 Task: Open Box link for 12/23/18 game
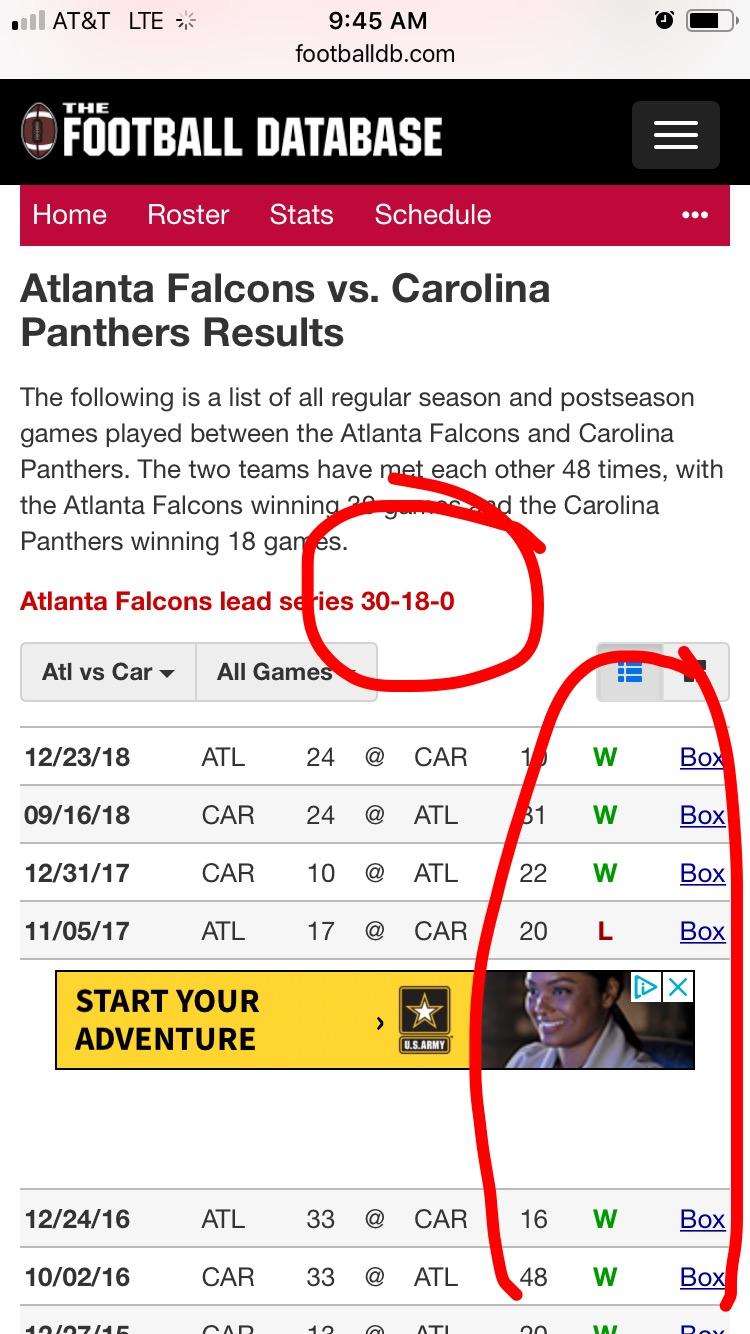click(702, 757)
